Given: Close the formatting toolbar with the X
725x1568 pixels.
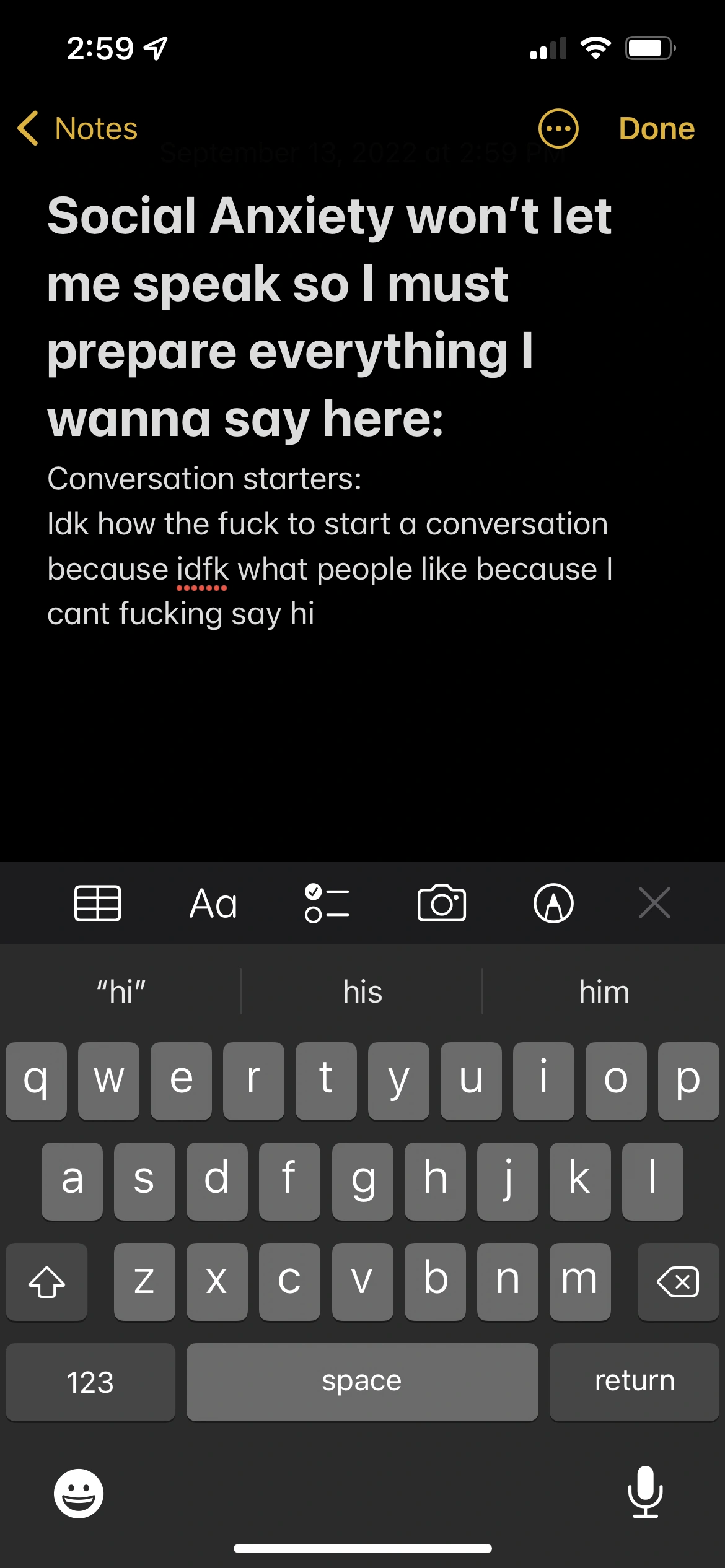Looking at the screenshot, I should click(654, 903).
